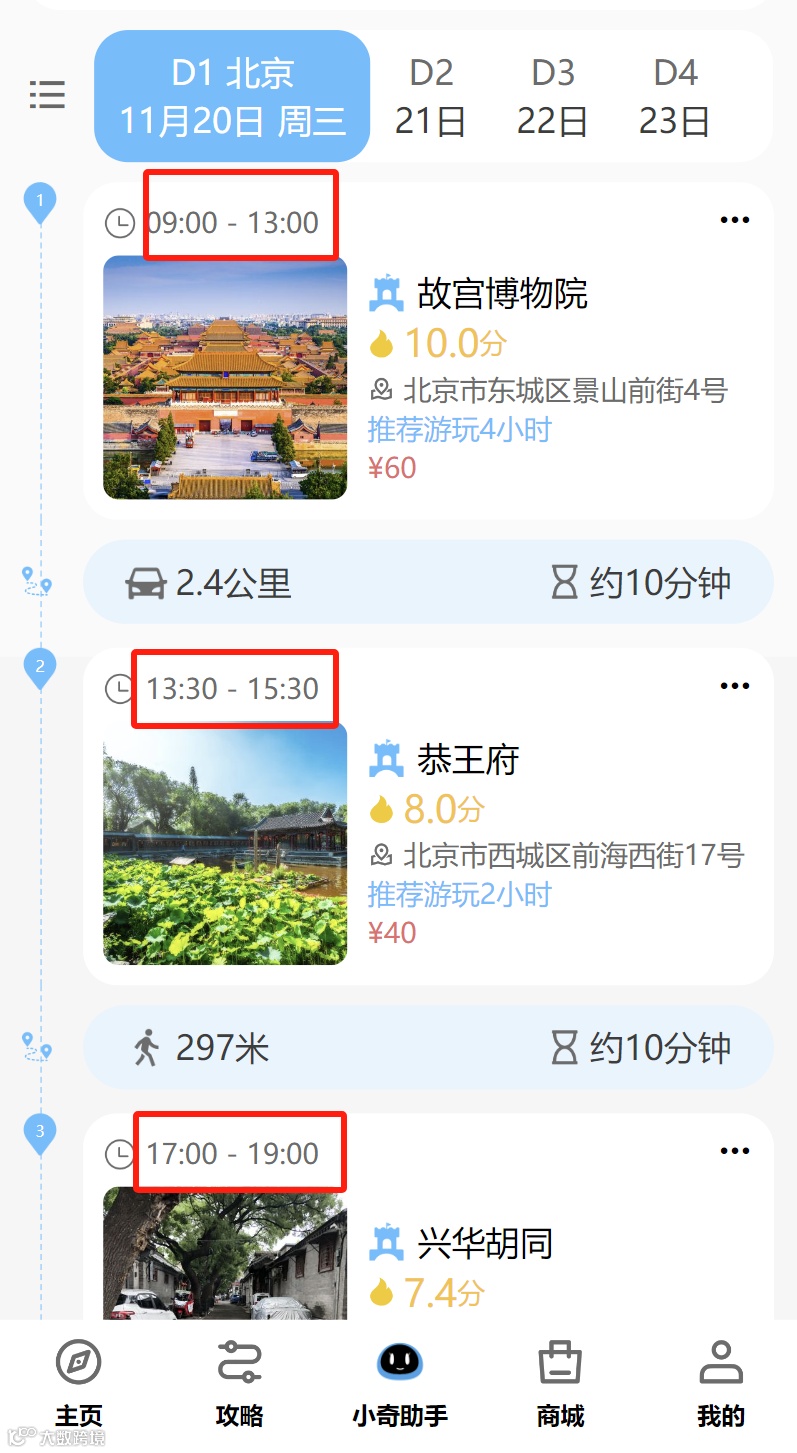View the 297米 walking route
This screenshot has height=1453, width=797.
click(428, 1048)
